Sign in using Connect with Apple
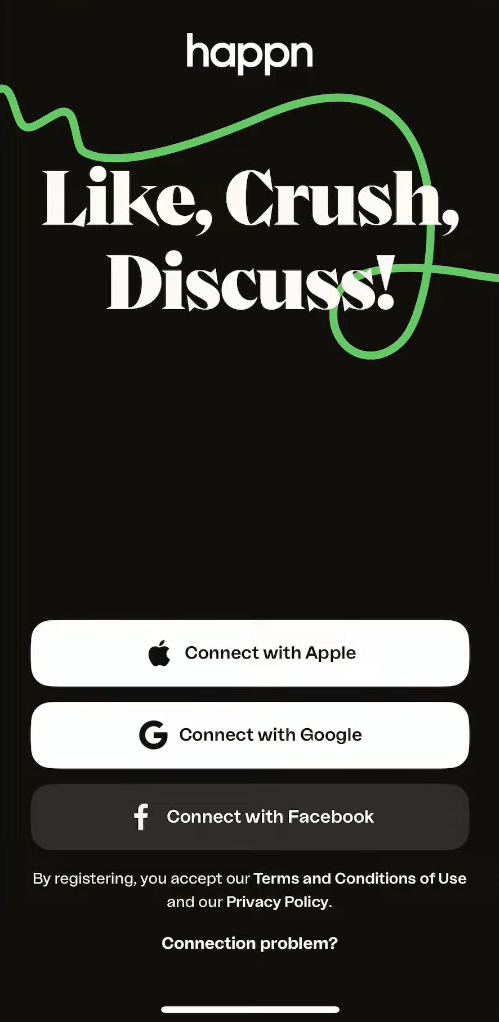Viewport: 499px width, 1022px height. pyautogui.click(x=250, y=653)
